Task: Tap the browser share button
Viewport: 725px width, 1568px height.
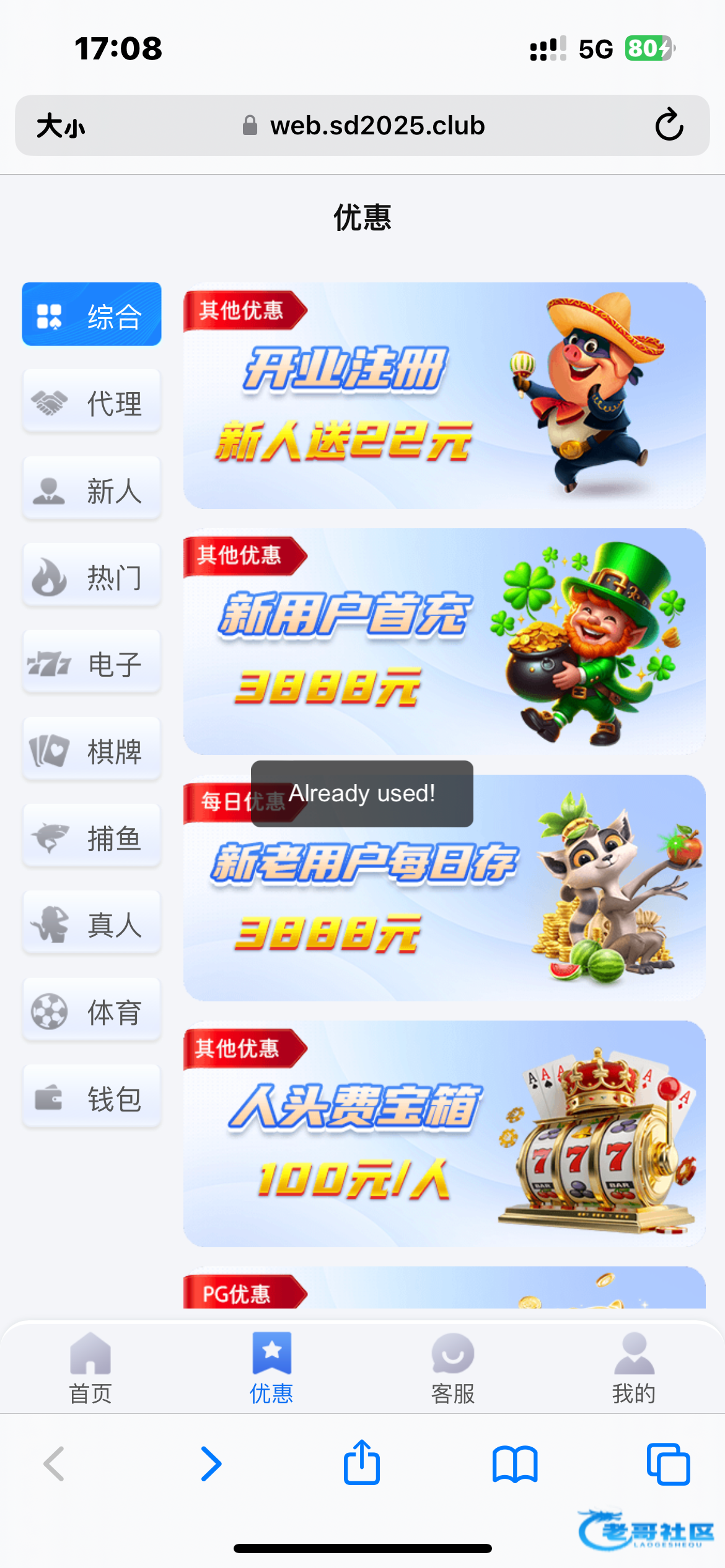Action: (x=362, y=1464)
